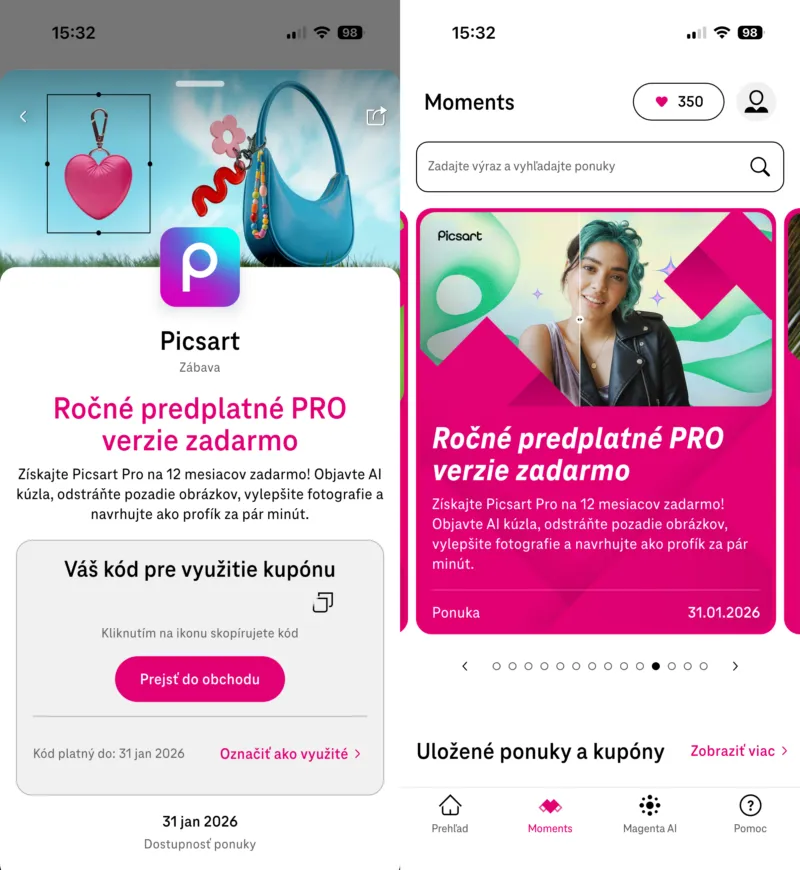This screenshot has width=800, height=870.
Task: Open the user profile icon
Action: click(756, 102)
